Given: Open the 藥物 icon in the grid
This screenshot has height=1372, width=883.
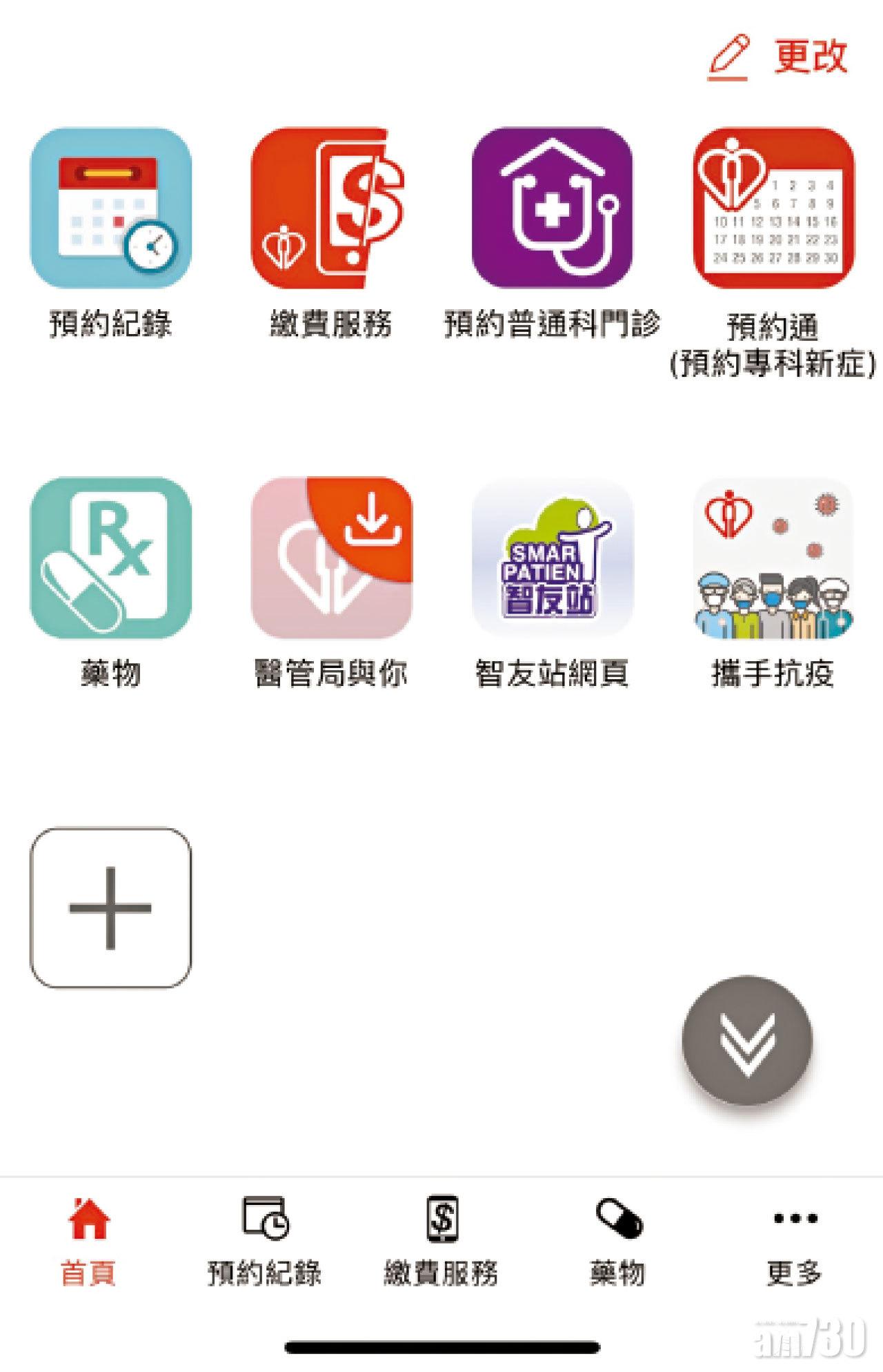Looking at the screenshot, I should point(110,558).
